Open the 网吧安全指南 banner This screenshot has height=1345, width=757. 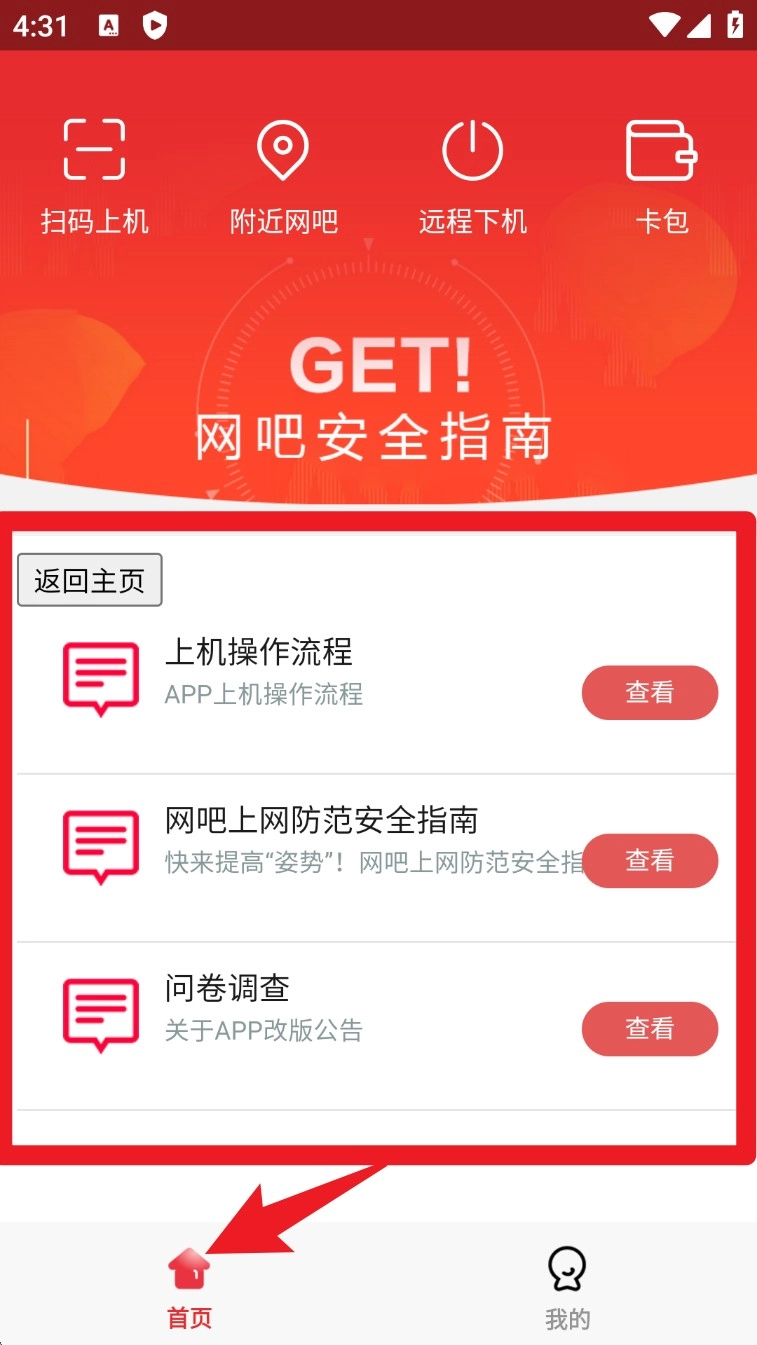[376, 400]
